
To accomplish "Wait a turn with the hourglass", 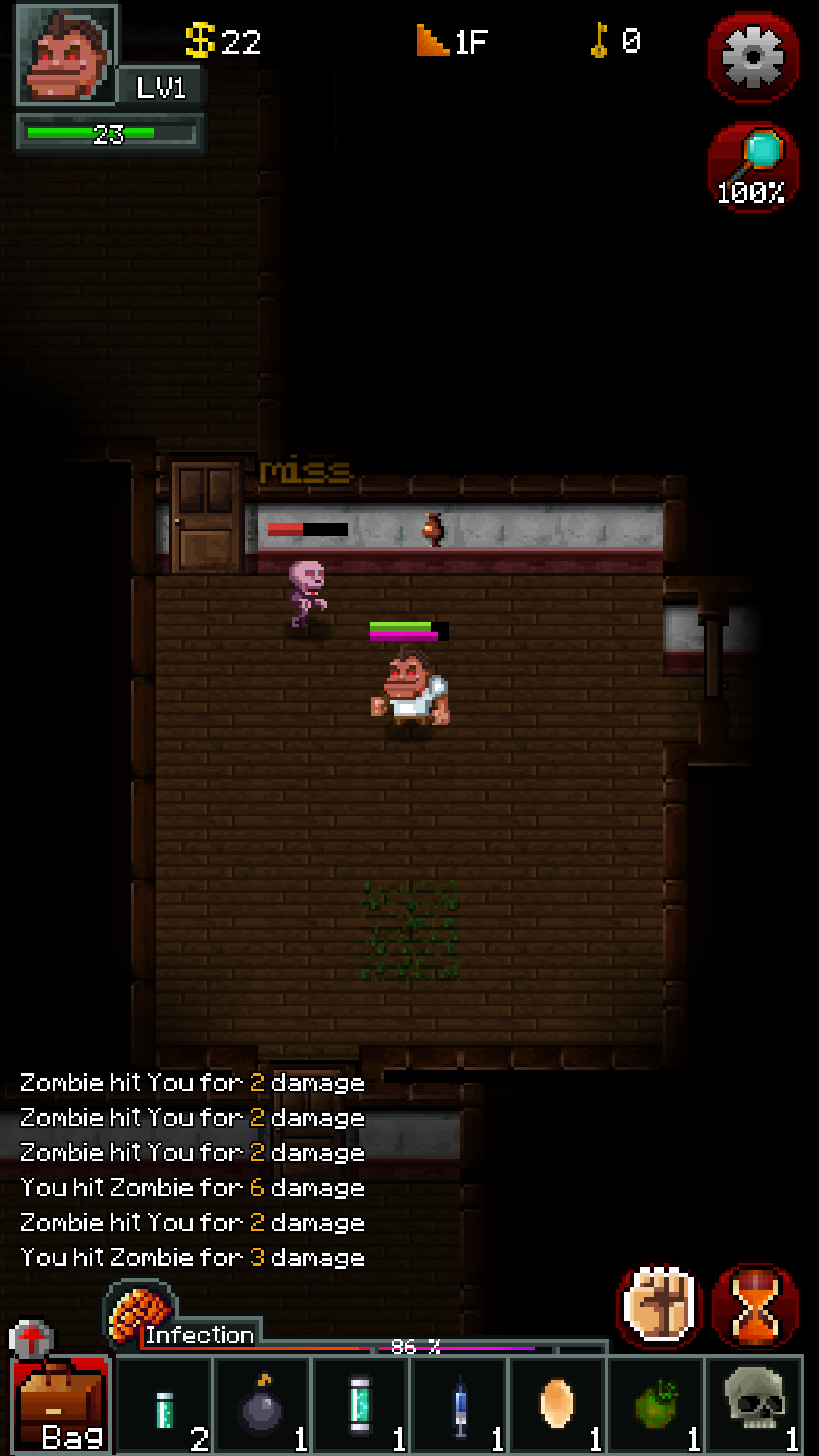I will tap(756, 1306).
